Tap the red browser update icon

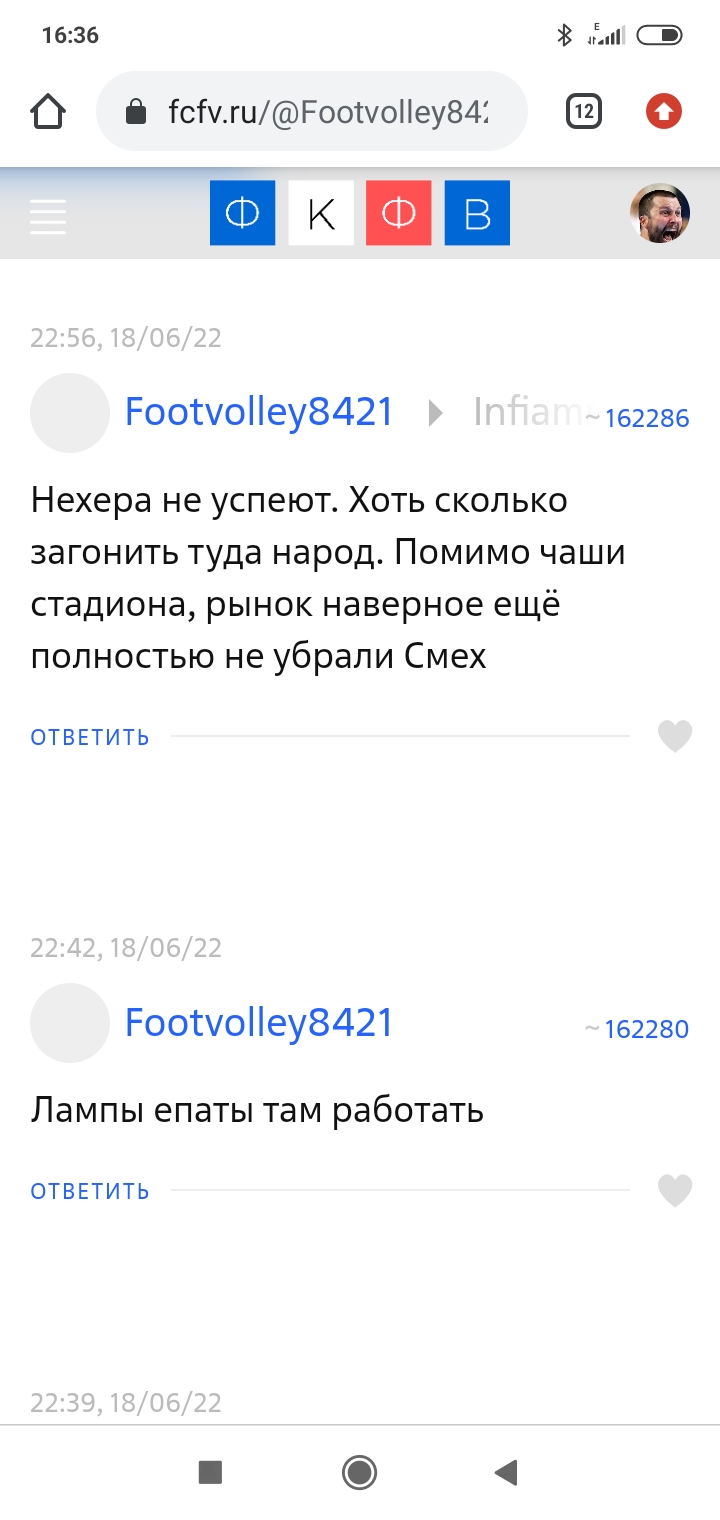pyautogui.click(x=663, y=111)
